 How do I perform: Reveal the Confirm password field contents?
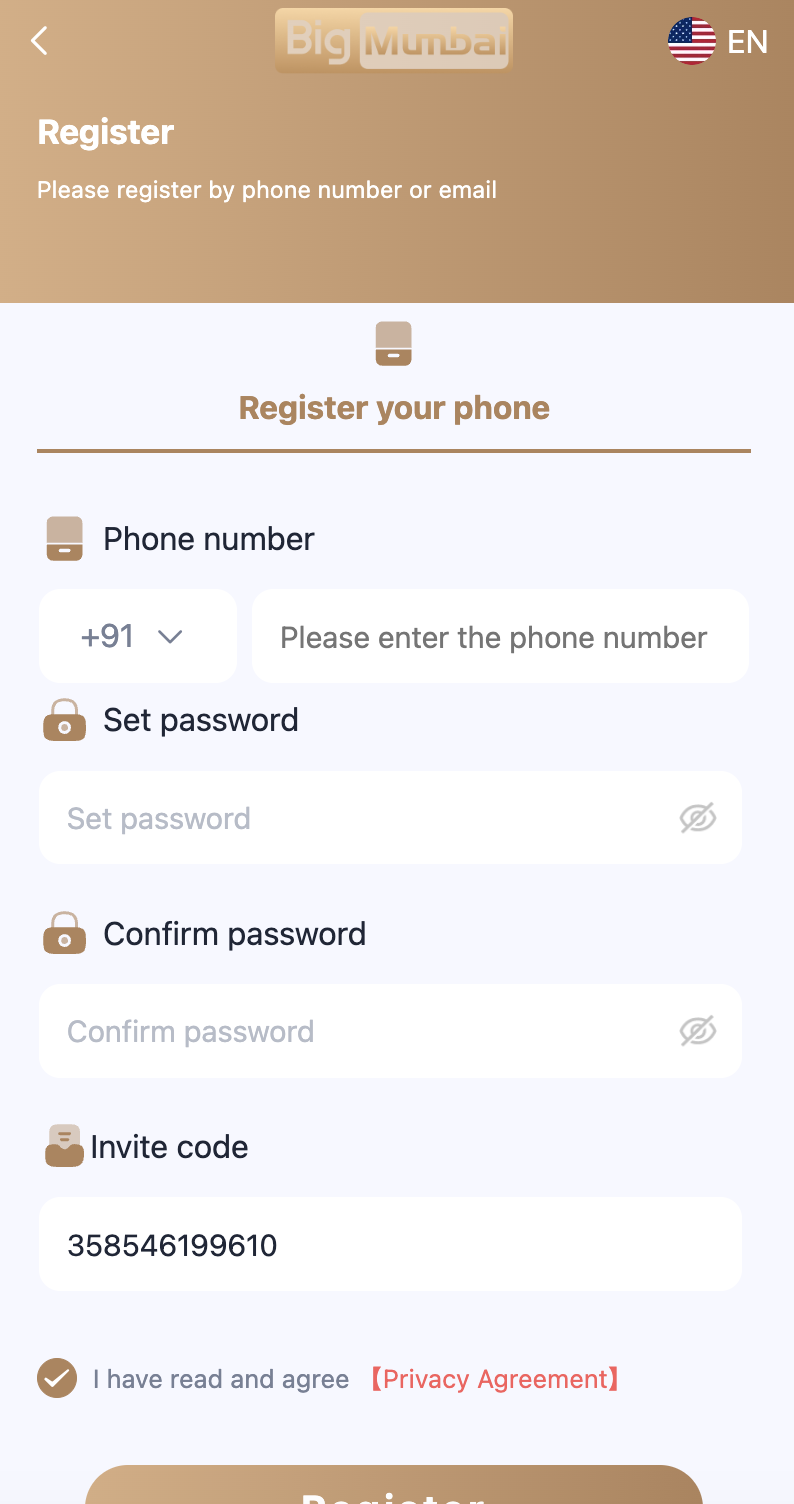pos(698,1031)
